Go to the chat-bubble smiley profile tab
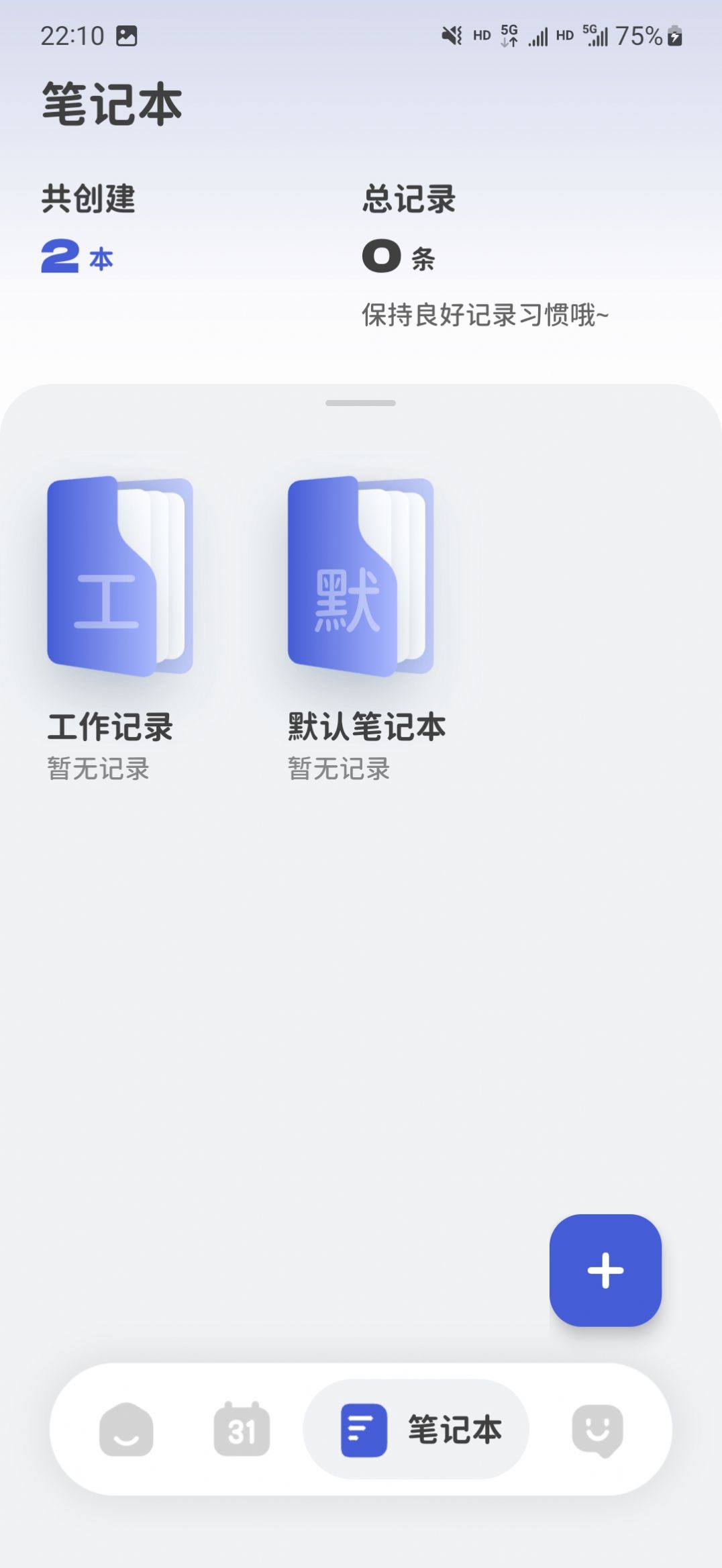722x1568 pixels. tap(597, 1430)
